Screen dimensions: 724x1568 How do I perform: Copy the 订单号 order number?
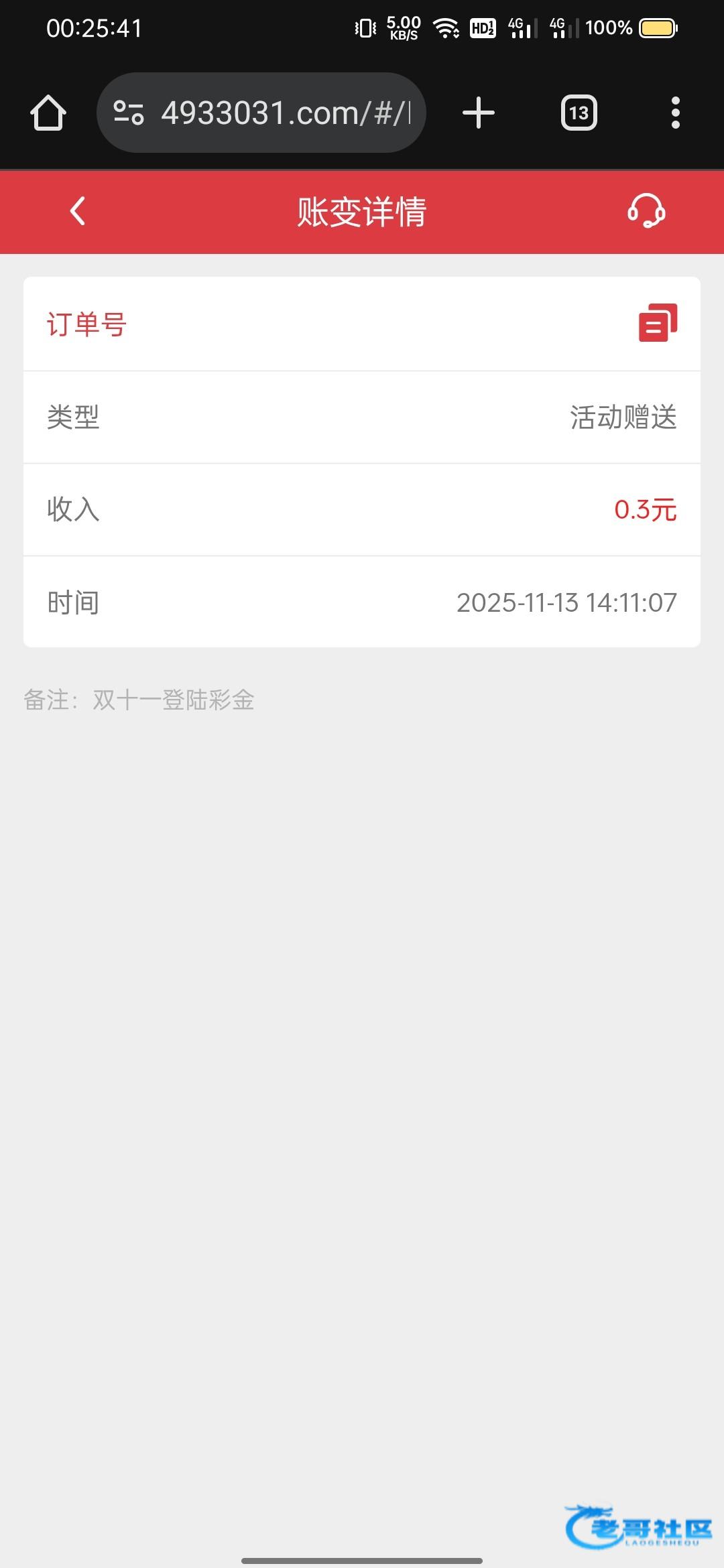(x=658, y=323)
